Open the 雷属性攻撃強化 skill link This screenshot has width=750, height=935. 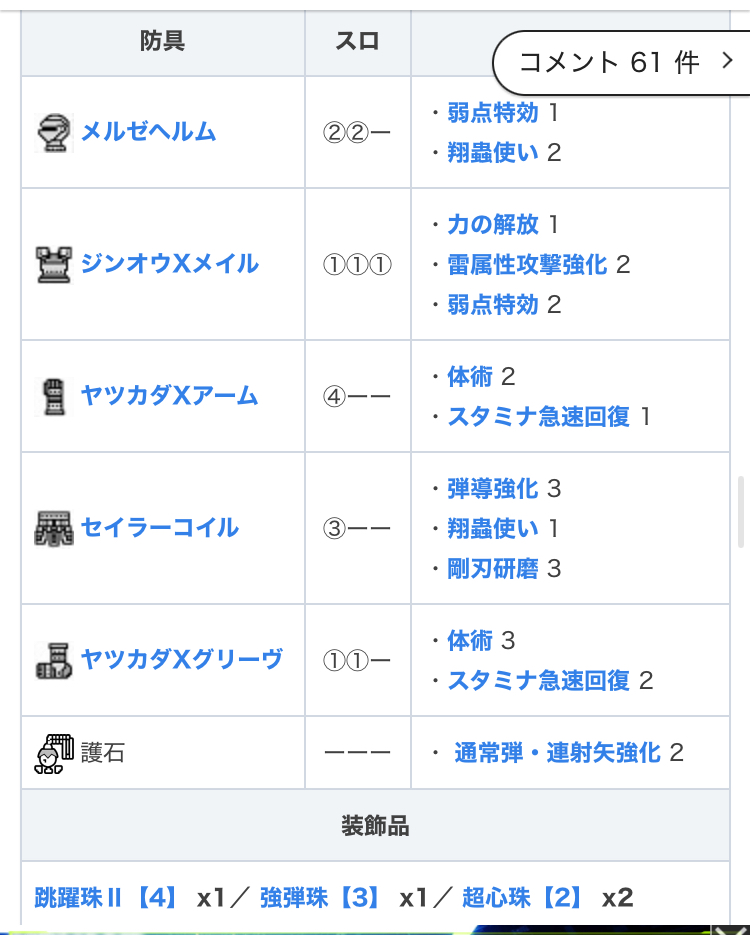[x=527, y=264]
